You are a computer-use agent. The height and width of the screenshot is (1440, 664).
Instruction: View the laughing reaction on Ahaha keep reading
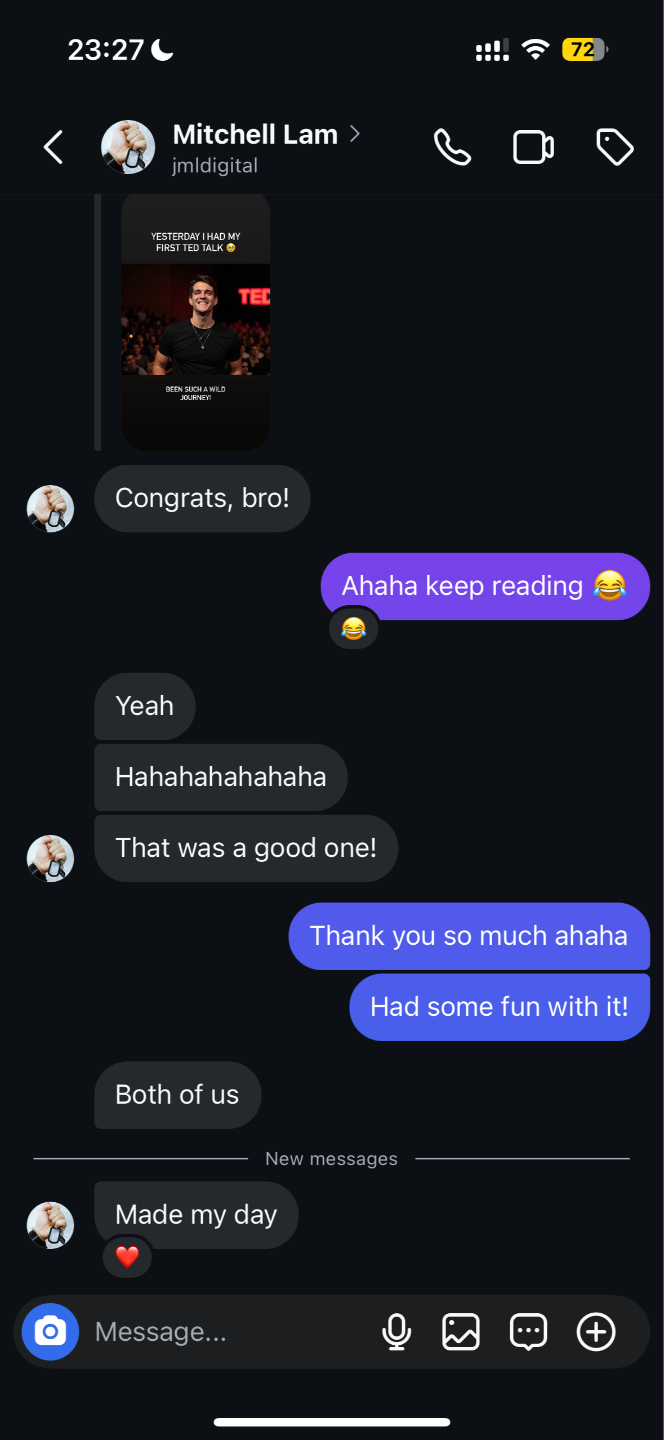354,628
